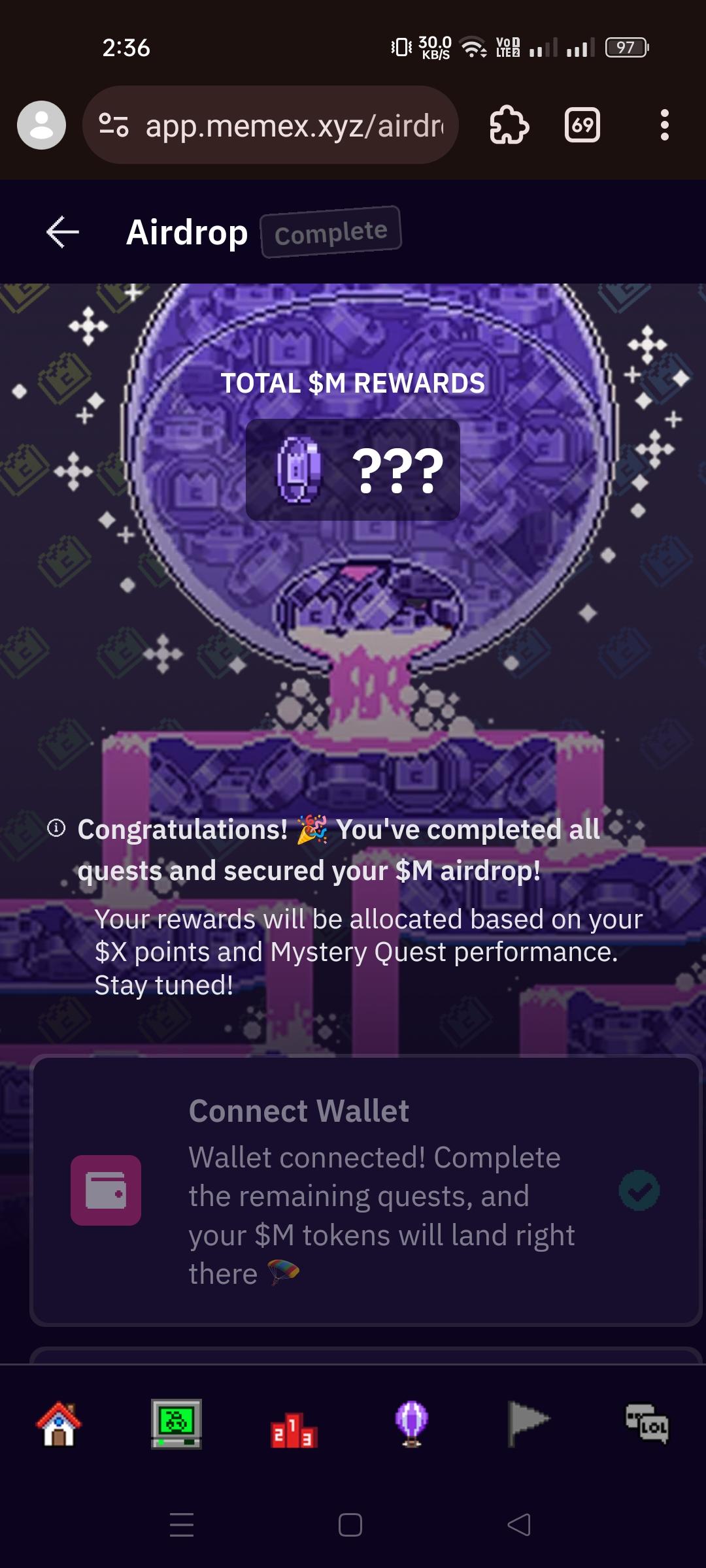Open the browser extensions puzzle icon
The width and height of the screenshot is (706, 1568).
[x=509, y=125]
